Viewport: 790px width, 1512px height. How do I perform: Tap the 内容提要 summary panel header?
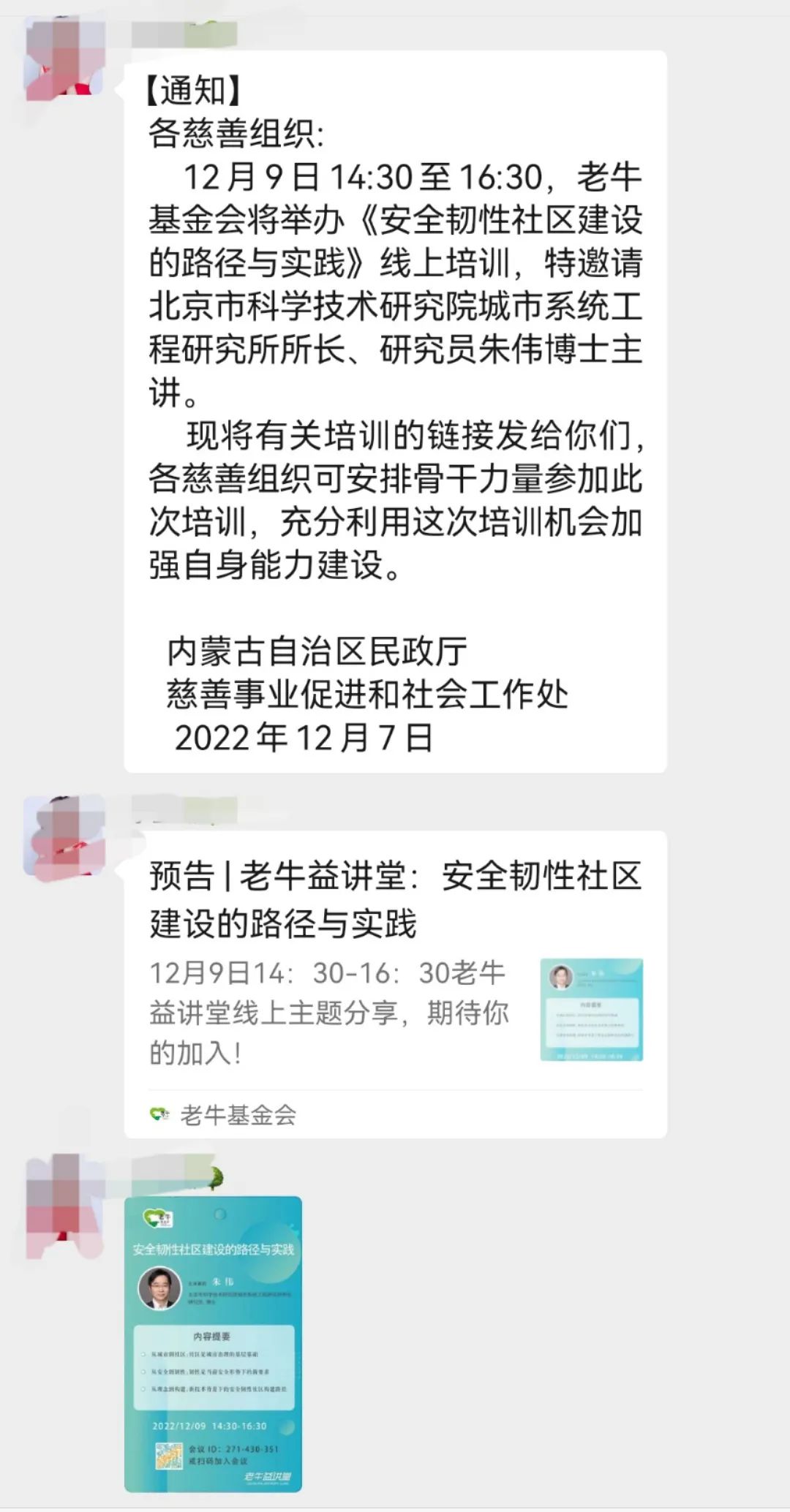(214, 1337)
